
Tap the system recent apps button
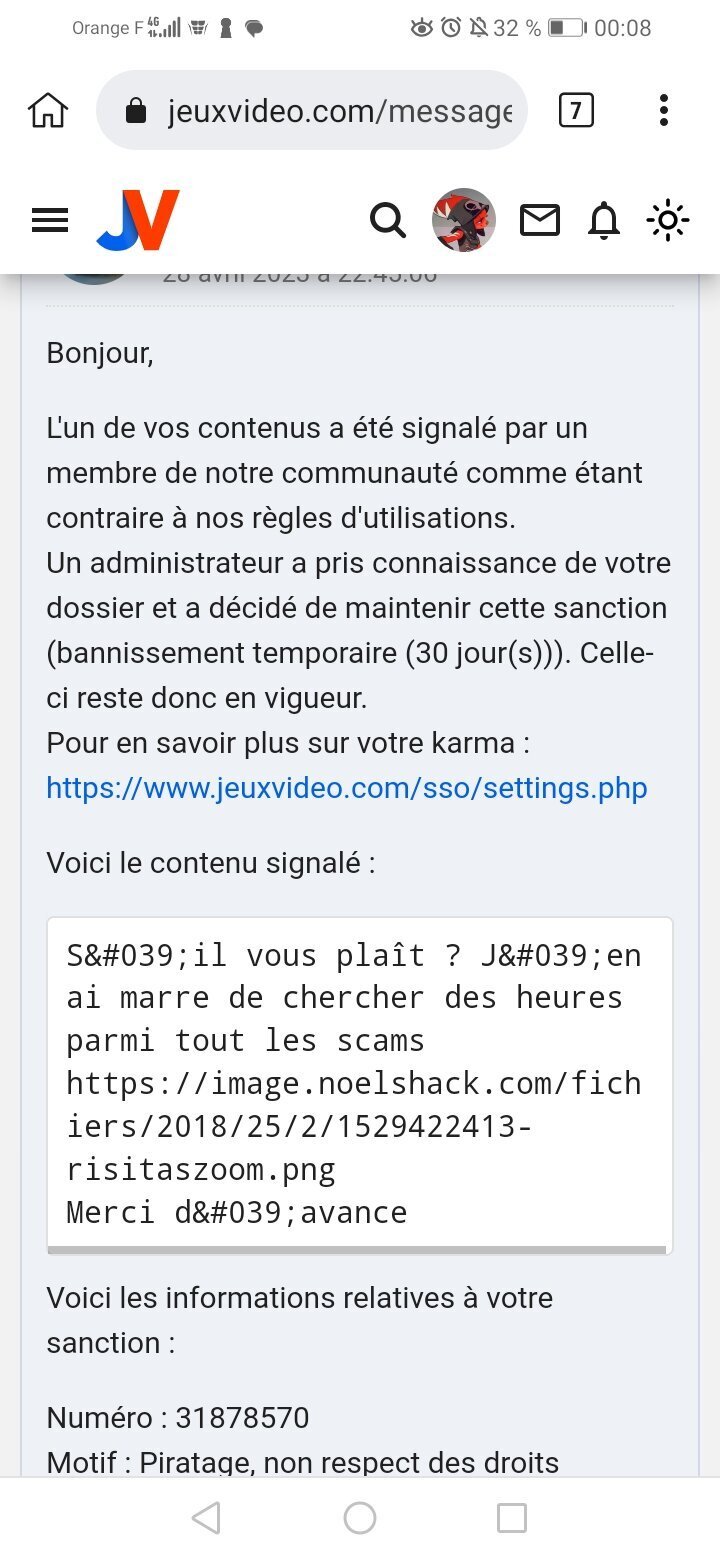coord(512,1518)
